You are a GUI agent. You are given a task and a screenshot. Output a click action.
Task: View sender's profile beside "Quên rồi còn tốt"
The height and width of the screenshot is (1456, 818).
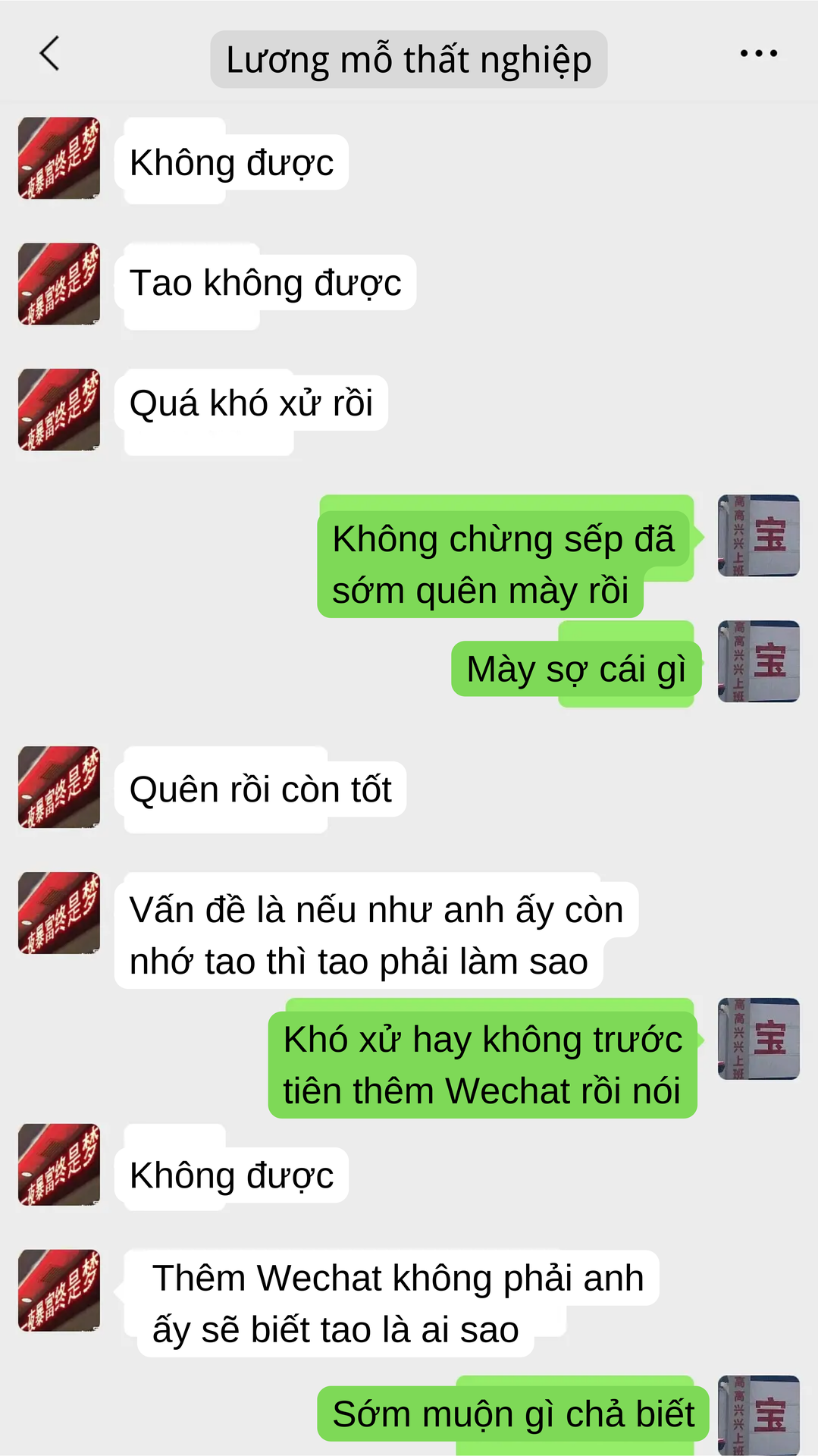pyautogui.click(x=59, y=787)
